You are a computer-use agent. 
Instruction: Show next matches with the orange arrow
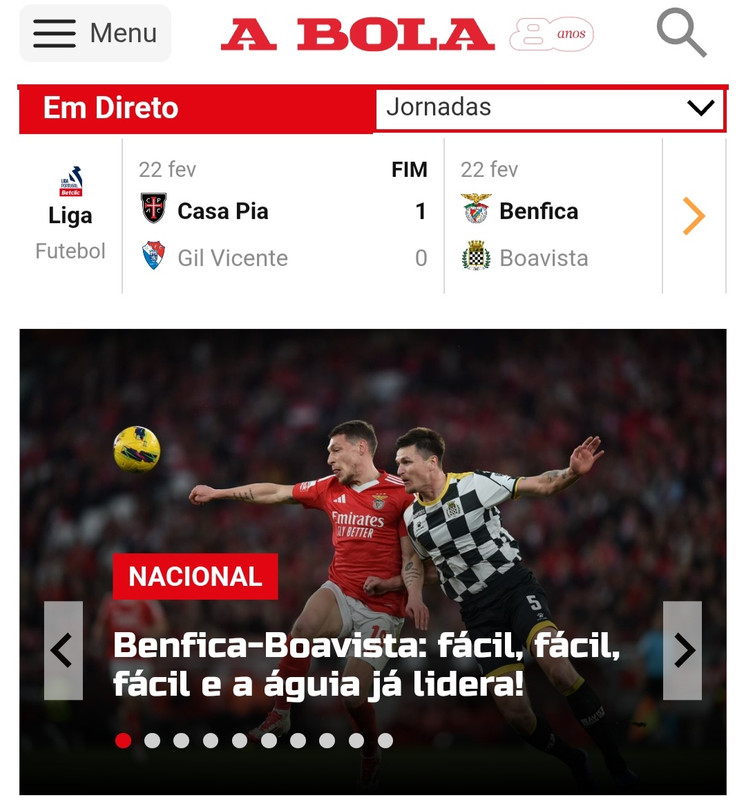694,216
